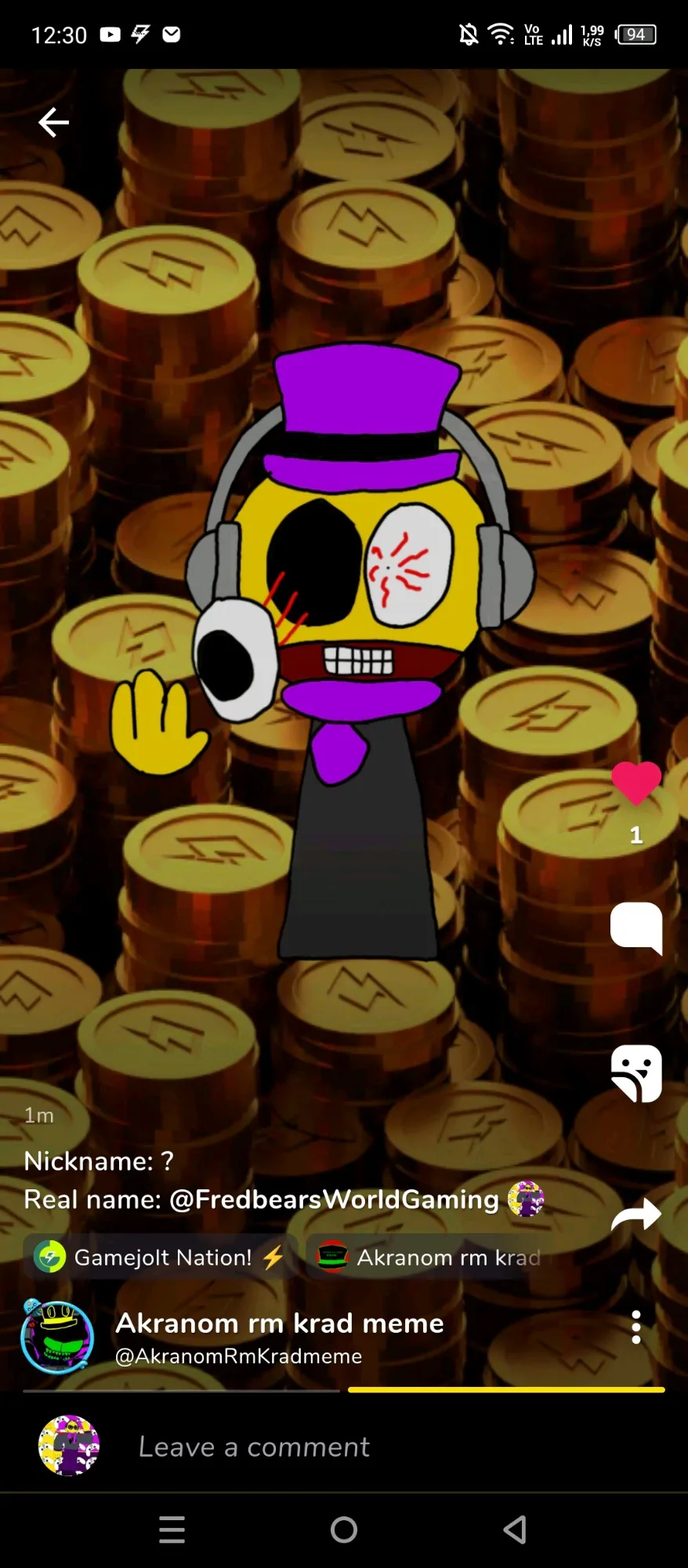
Task: Open the Gamejolt Nation! community chip
Action: tap(160, 1258)
